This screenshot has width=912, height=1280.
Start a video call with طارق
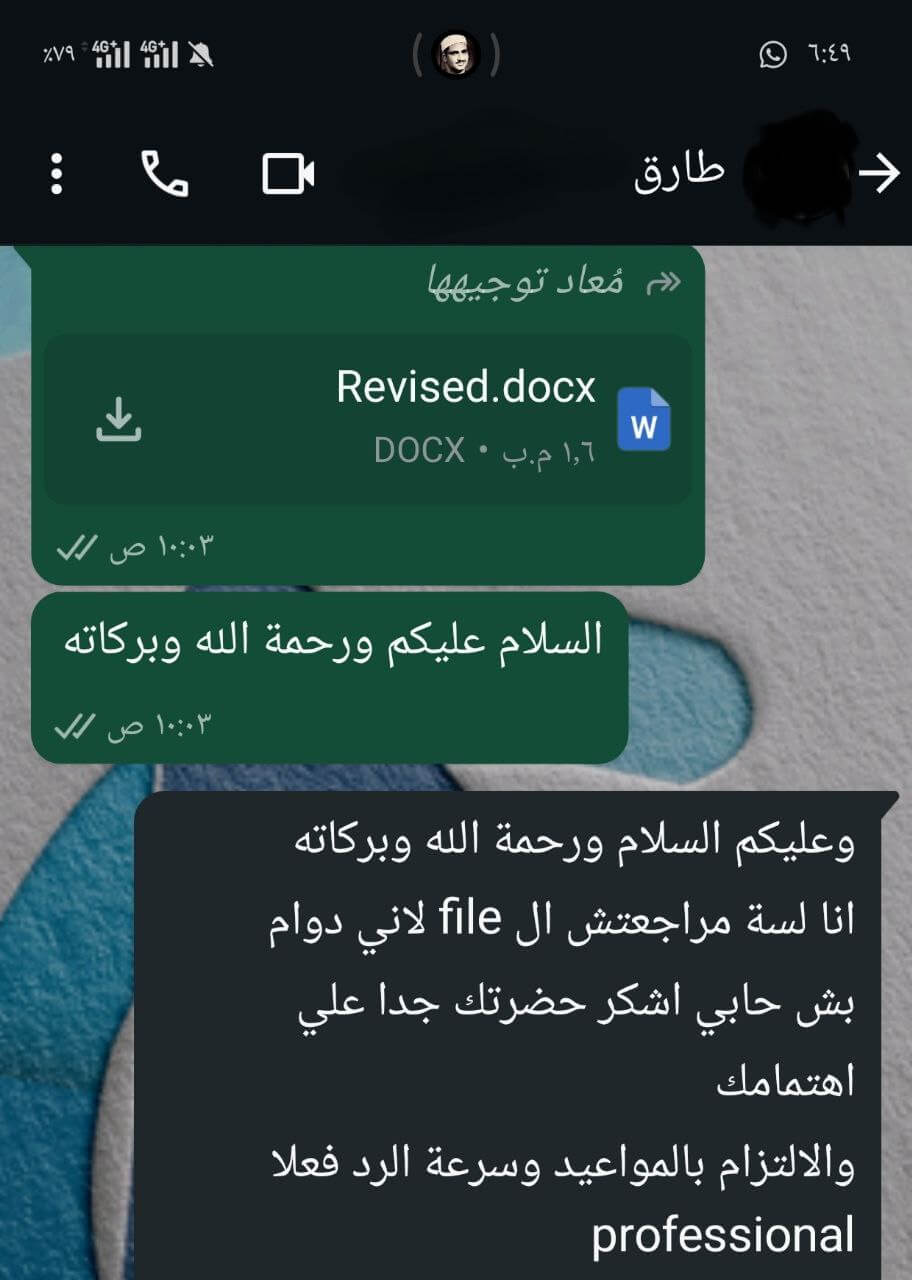pyautogui.click(x=288, y=175)
